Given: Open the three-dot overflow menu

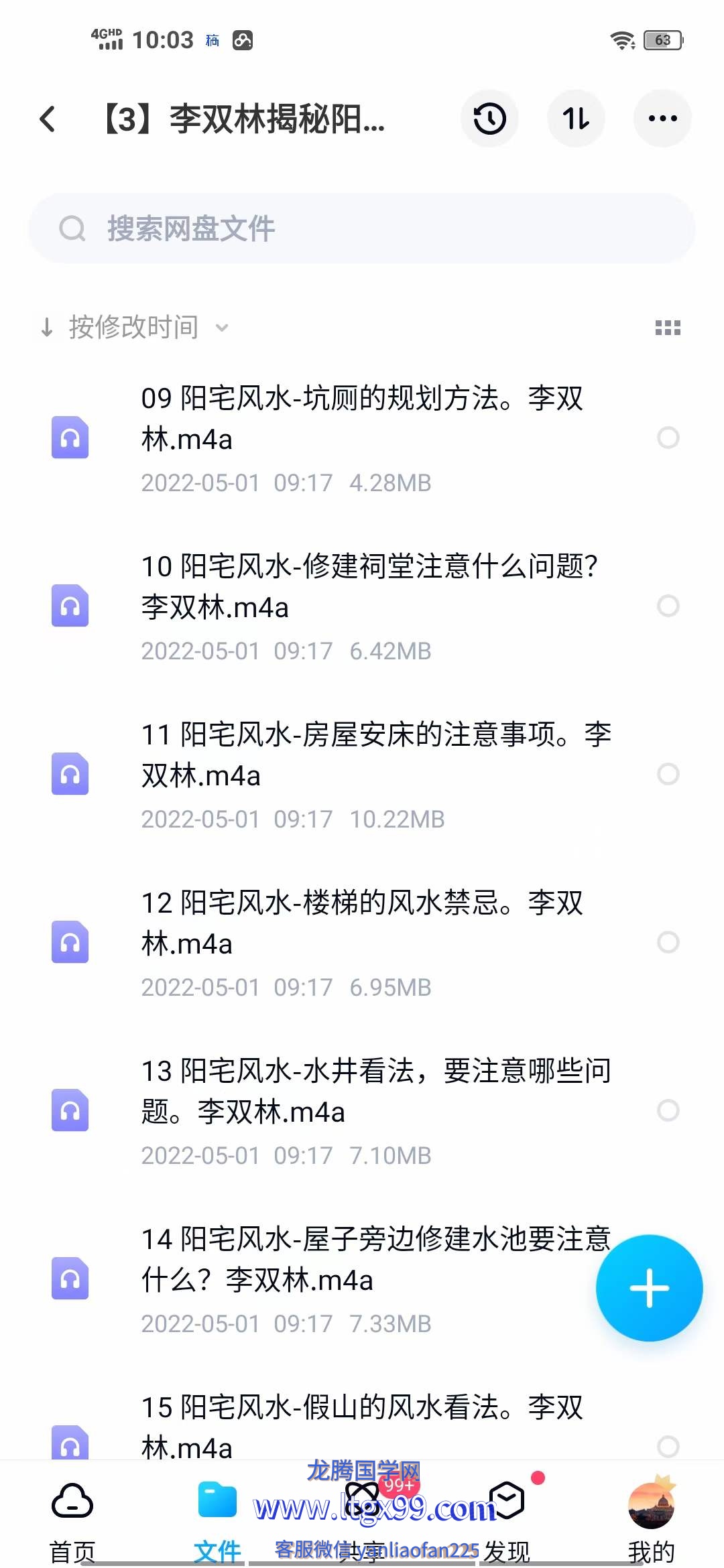Looking at the screenshot, I should (662, 119).
